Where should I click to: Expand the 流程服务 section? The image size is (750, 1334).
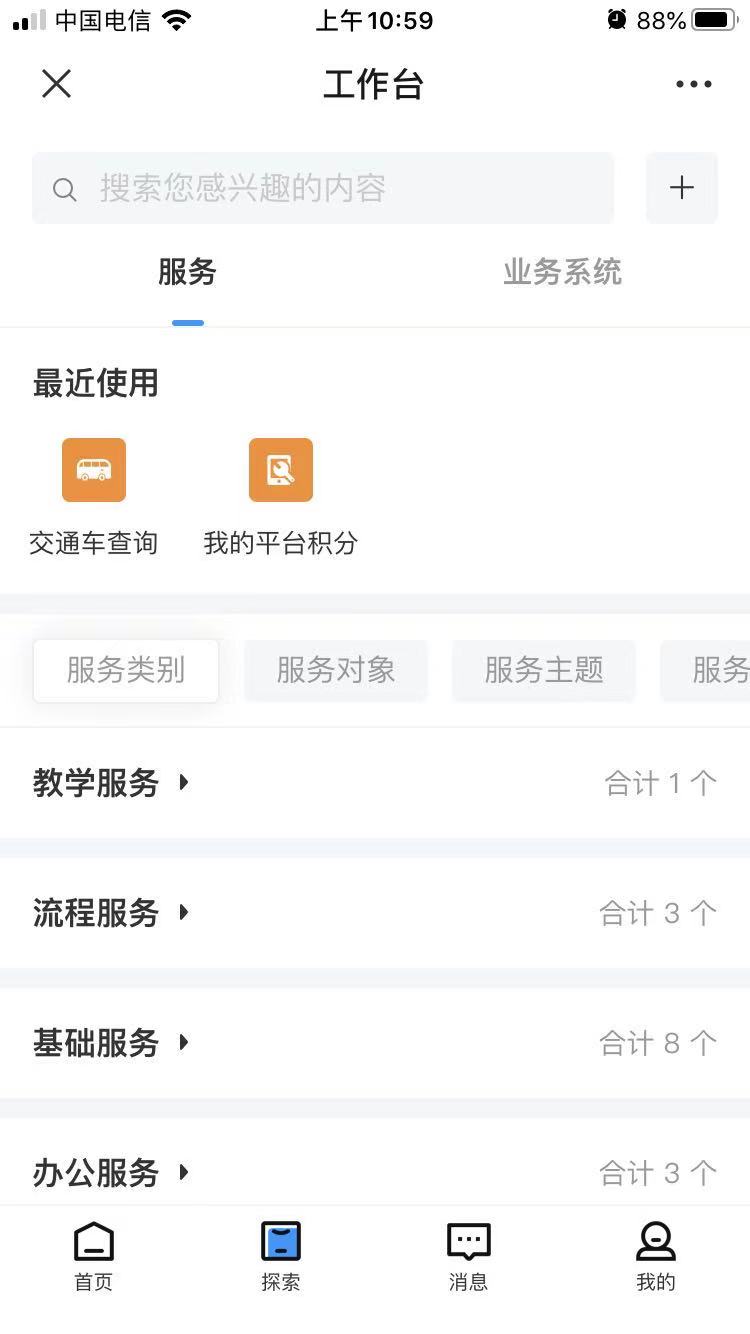pos(110,913)
